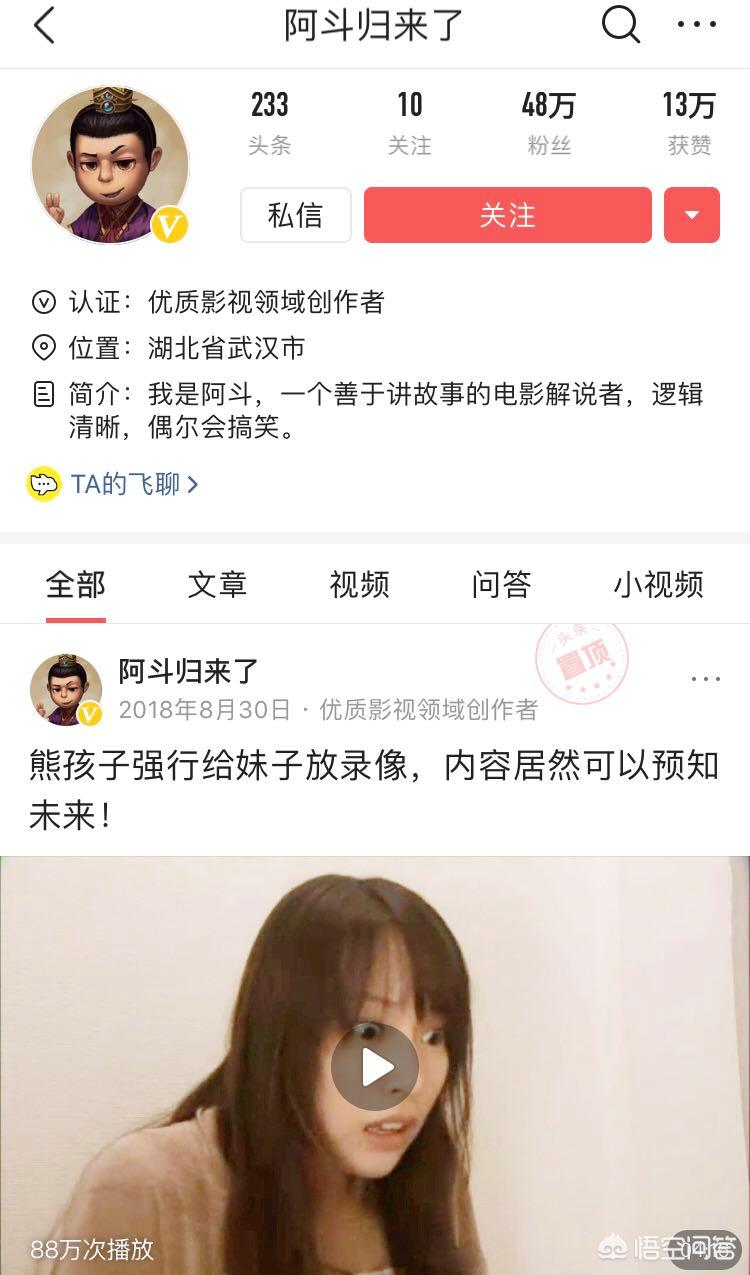This screenshot has width=750, height=1275.
Task: Open search from the top bar
Action: 621,25
